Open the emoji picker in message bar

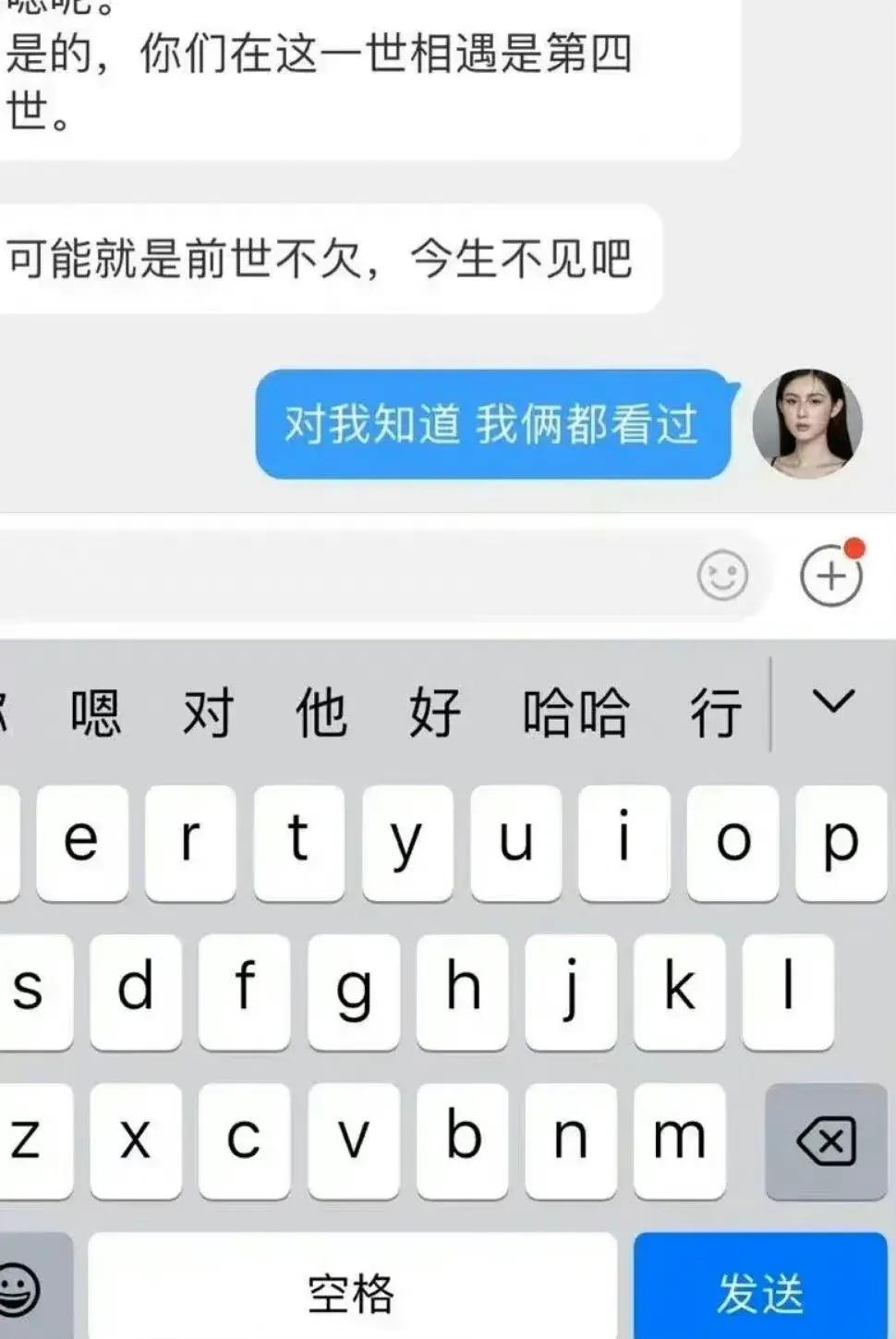click(721, 576)
